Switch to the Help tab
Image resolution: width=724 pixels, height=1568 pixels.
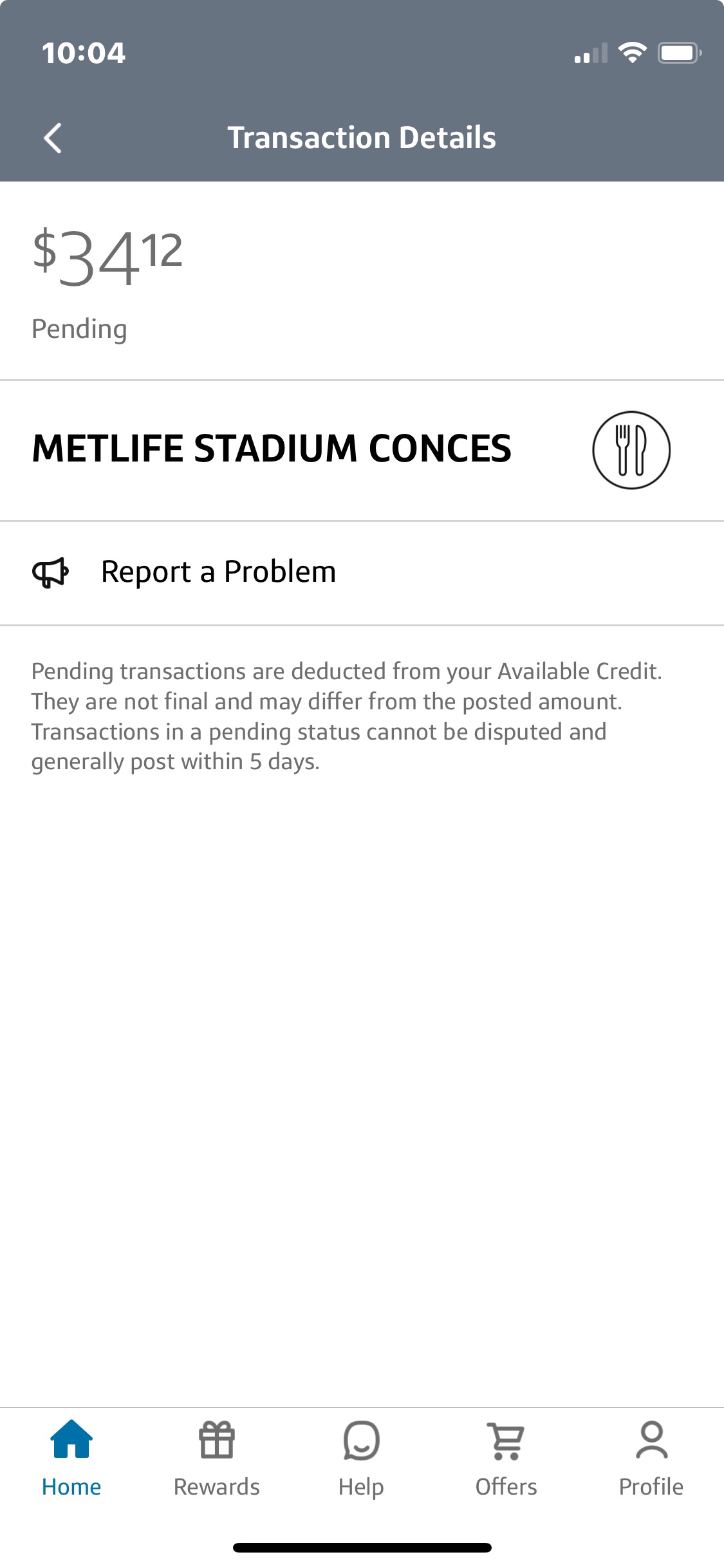tap(361, 1459)
